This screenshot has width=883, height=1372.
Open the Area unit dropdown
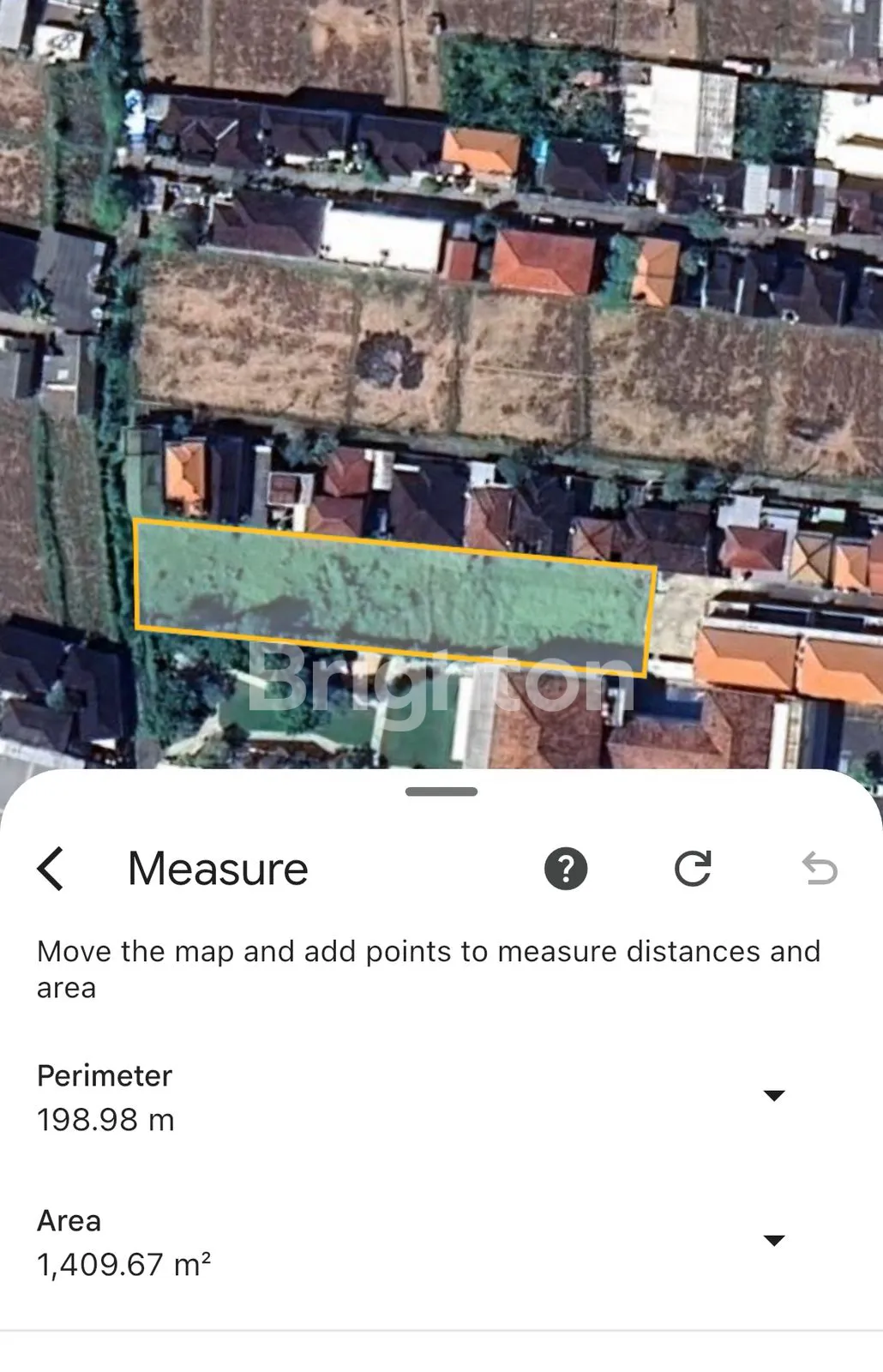[774, 1240]
